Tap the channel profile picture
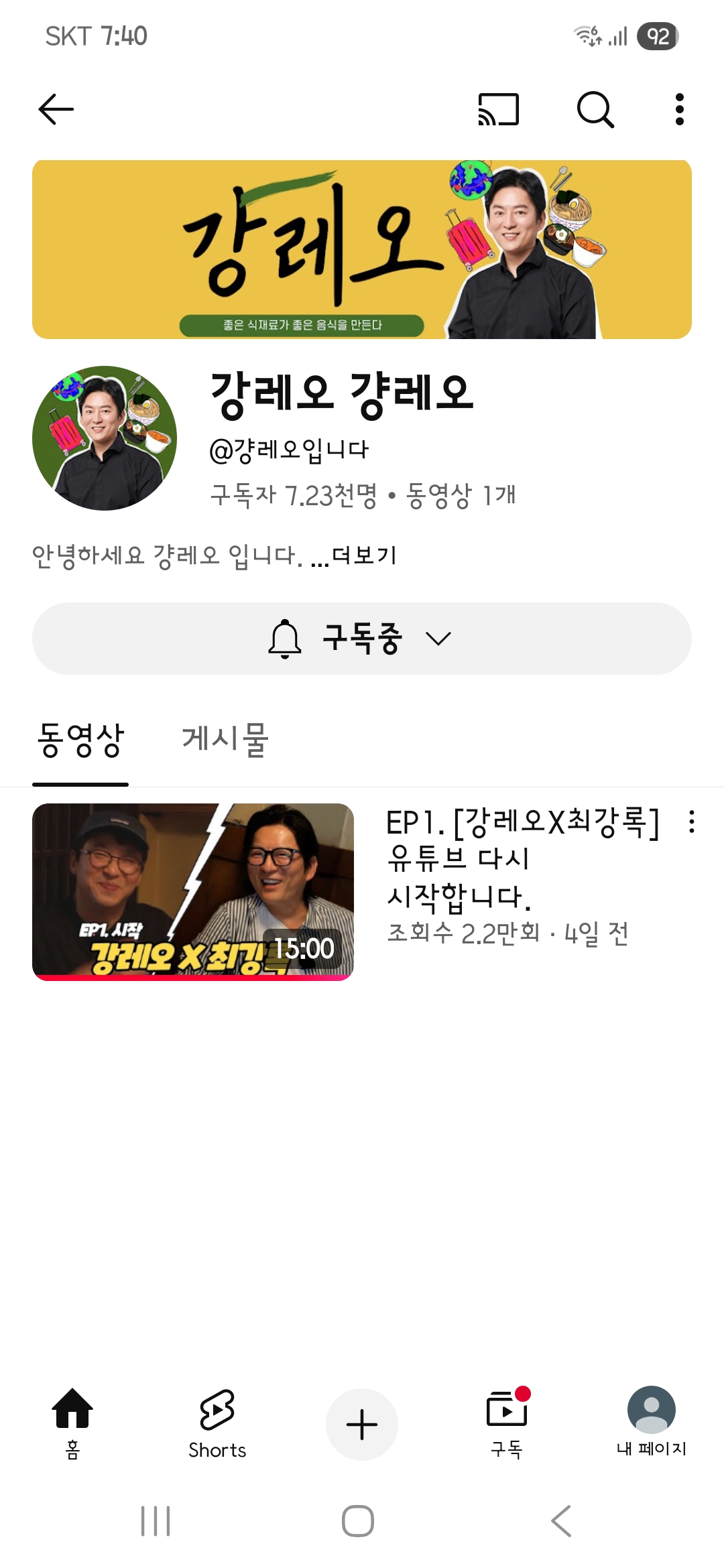This screenshot has width=724, height=1568. 105,438
